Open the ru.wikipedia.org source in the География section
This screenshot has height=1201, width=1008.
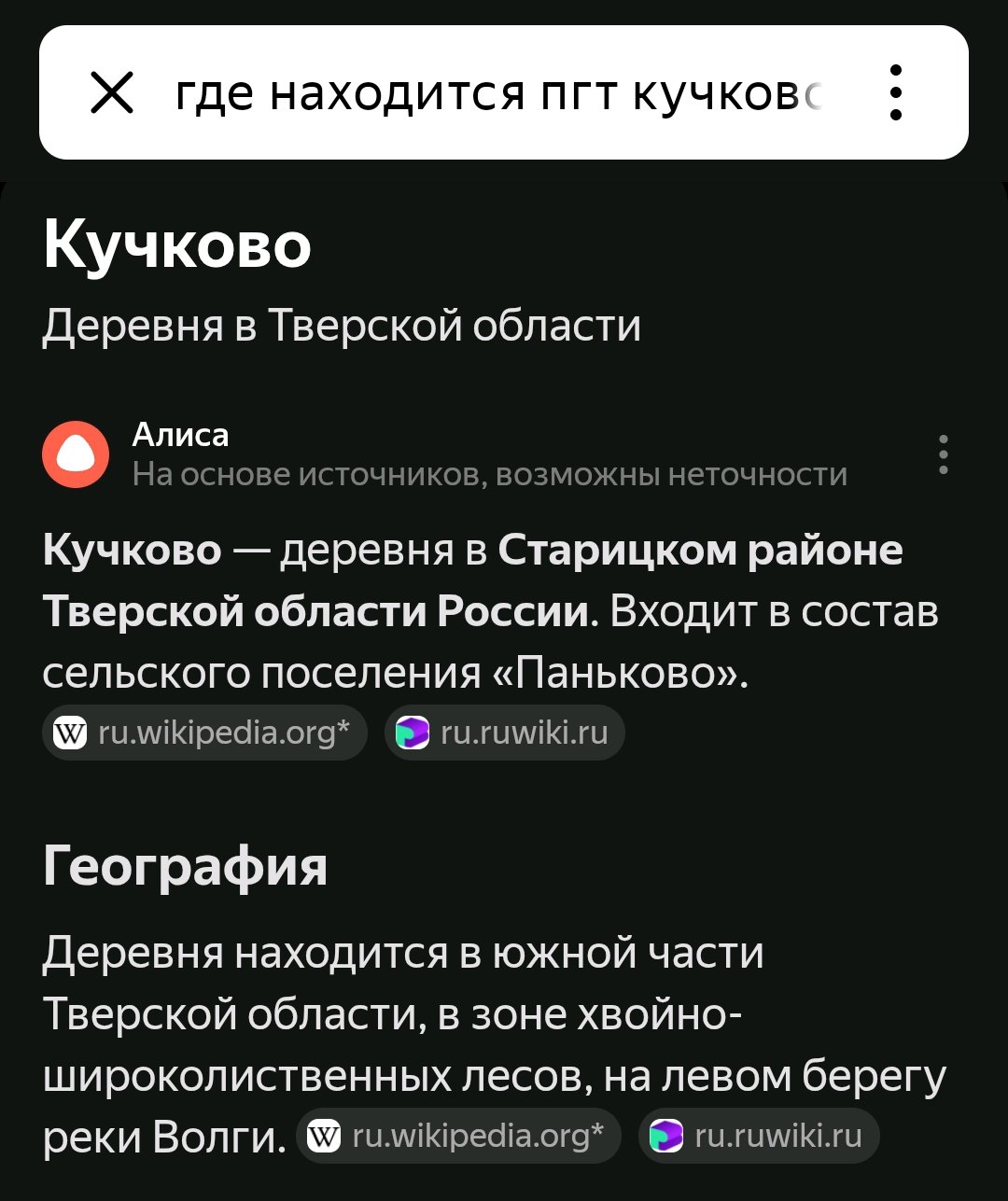[458, 1136]
